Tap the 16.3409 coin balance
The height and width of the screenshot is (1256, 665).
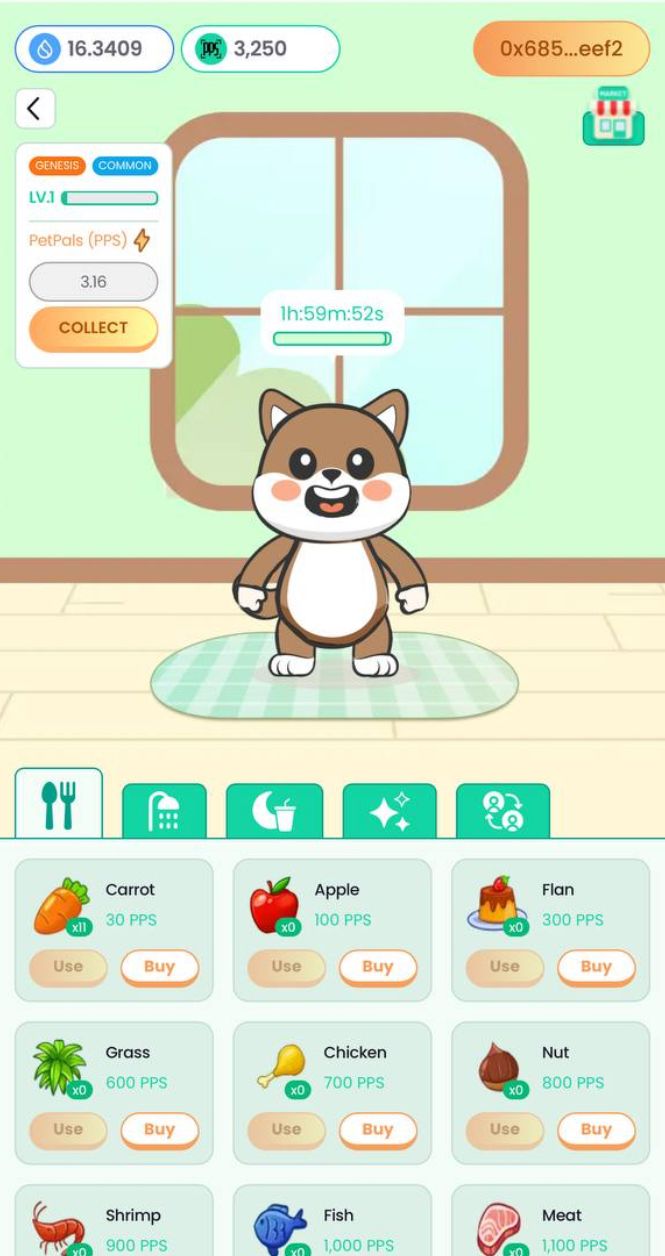[94, 48]
